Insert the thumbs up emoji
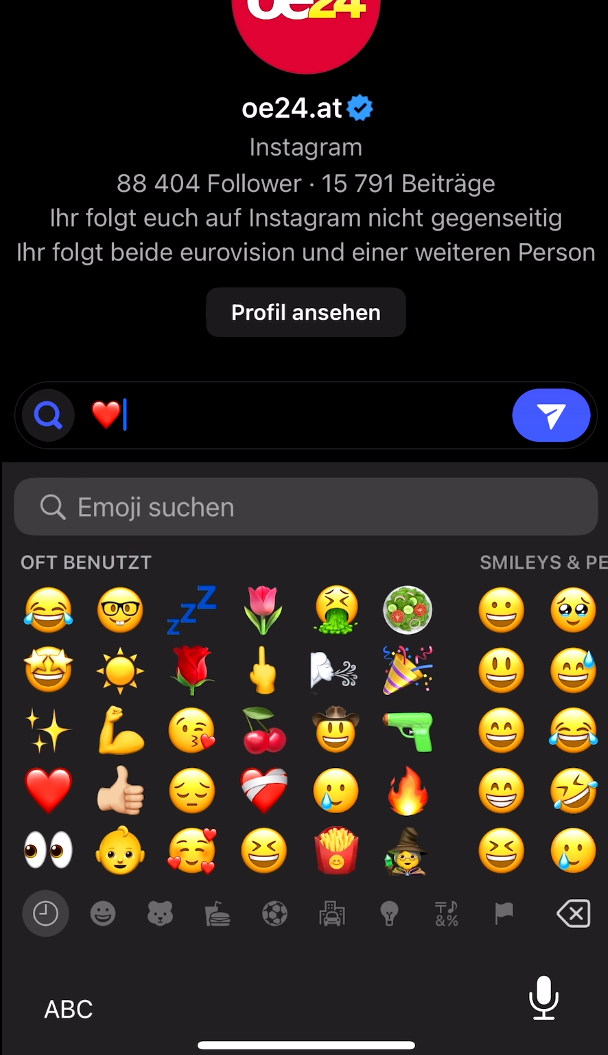 point(120,792)
